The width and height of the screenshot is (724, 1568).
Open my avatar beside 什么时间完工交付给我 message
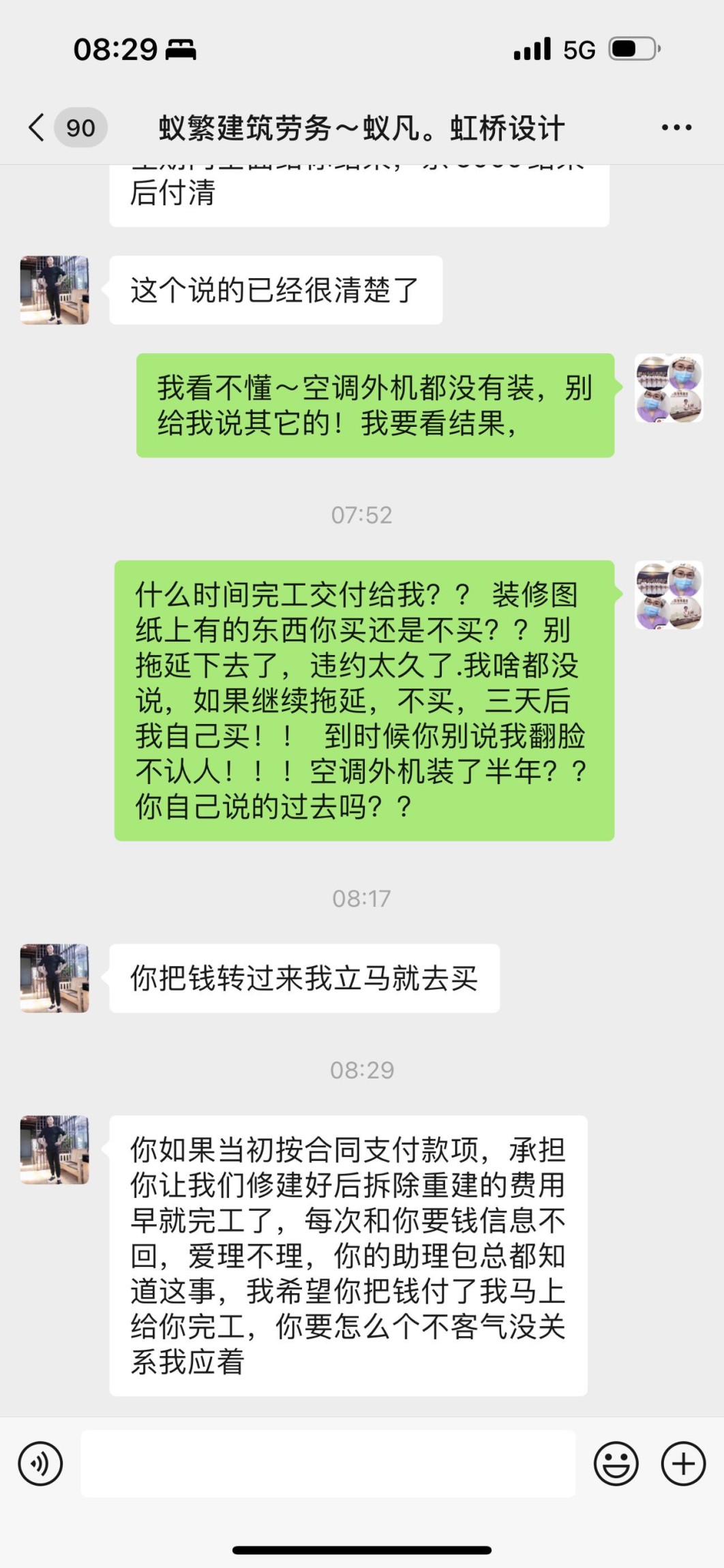point(668,595)
